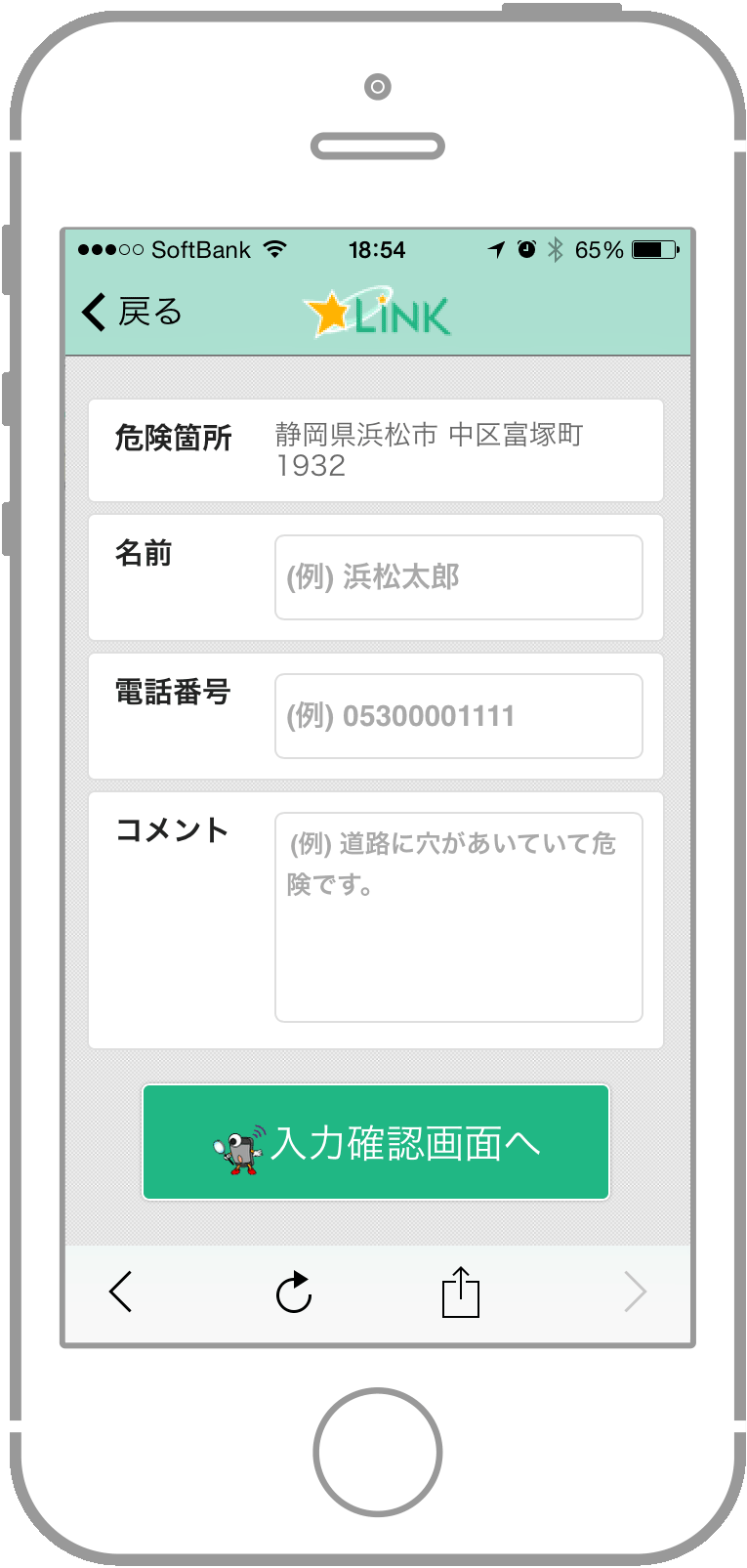Tap the forward navigation arrow icon
747x1568 pixels.
pyautogui.click(x=635, y=1292)
